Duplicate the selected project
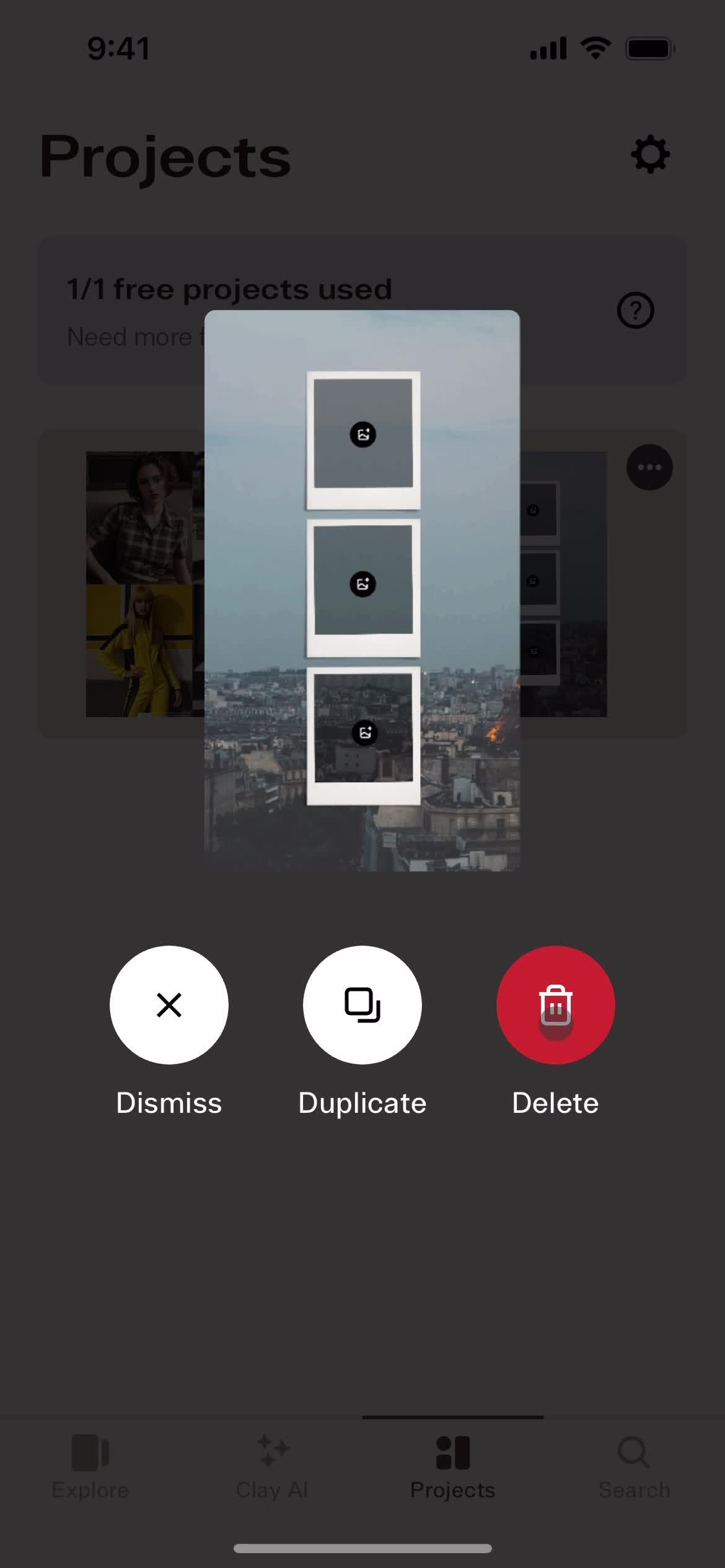Image resolution: width=725 pixels, height=1568 pixels. 362,1004
